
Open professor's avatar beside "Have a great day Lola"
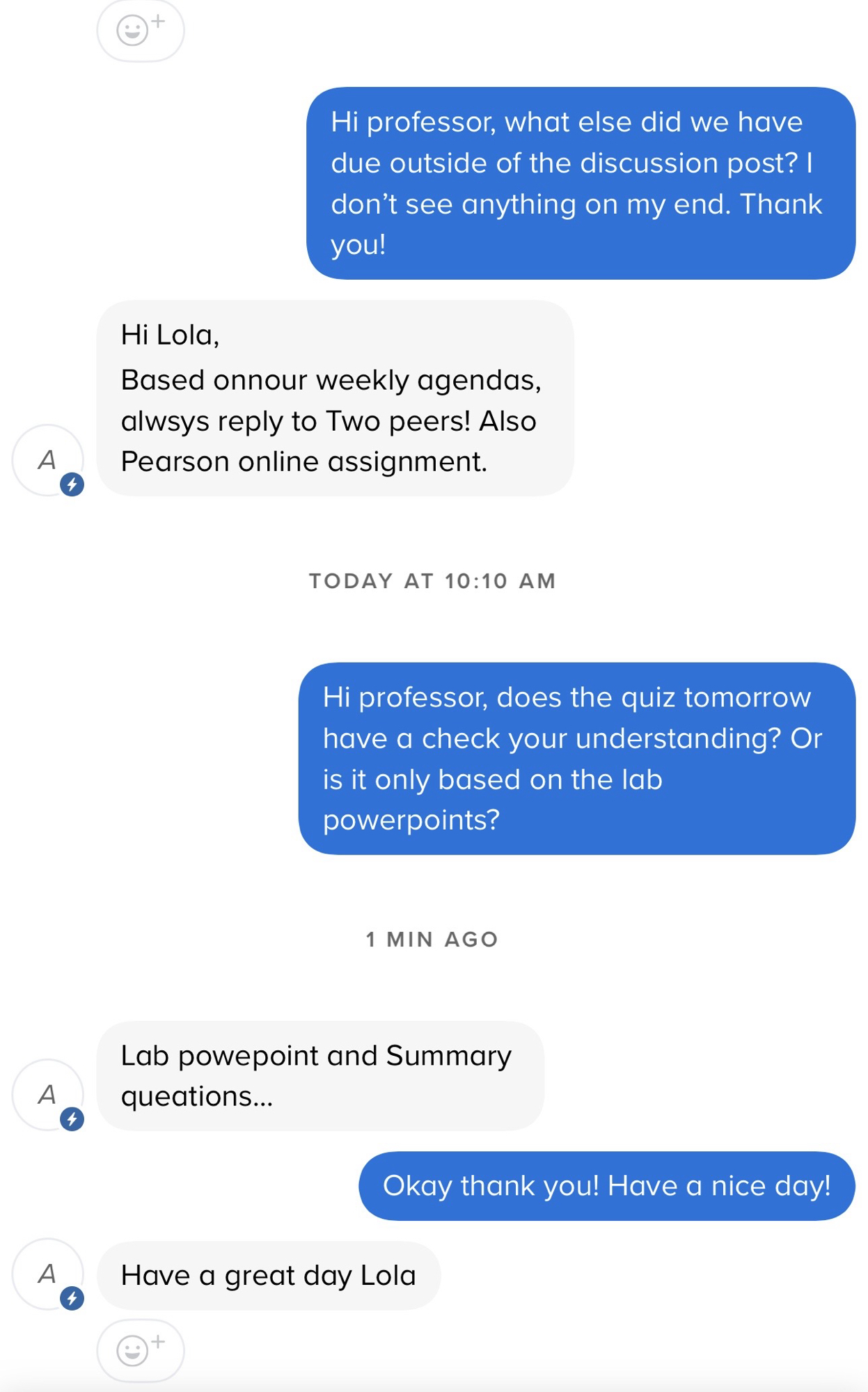[x=47, y=1274]
